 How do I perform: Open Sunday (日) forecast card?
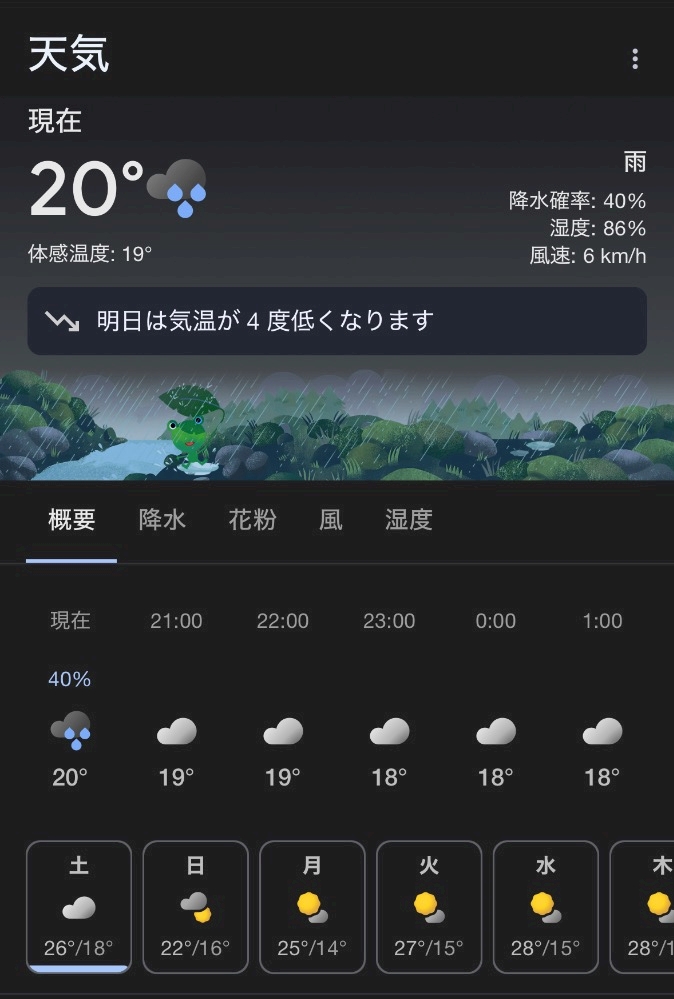pyautogui.click(x=195, y=906)
